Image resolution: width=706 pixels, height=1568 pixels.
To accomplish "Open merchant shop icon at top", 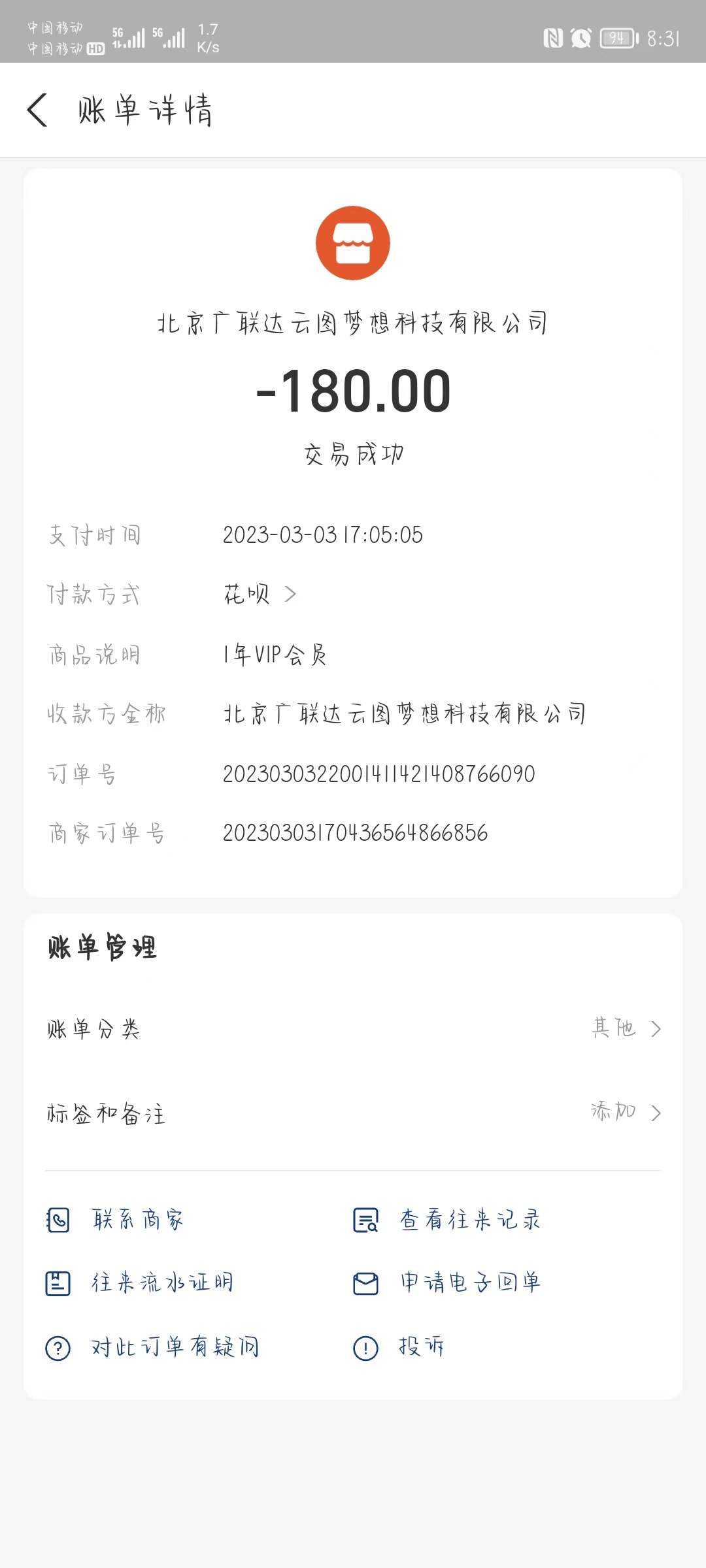I will pyautogui.click(x=353, y=243).
